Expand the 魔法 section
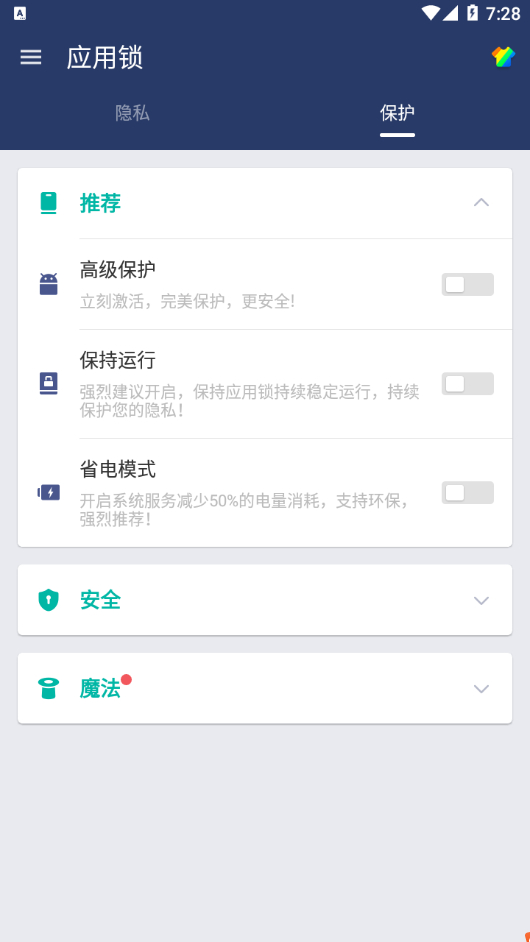This screenshot has width=530, height=942. coord(265,688)
